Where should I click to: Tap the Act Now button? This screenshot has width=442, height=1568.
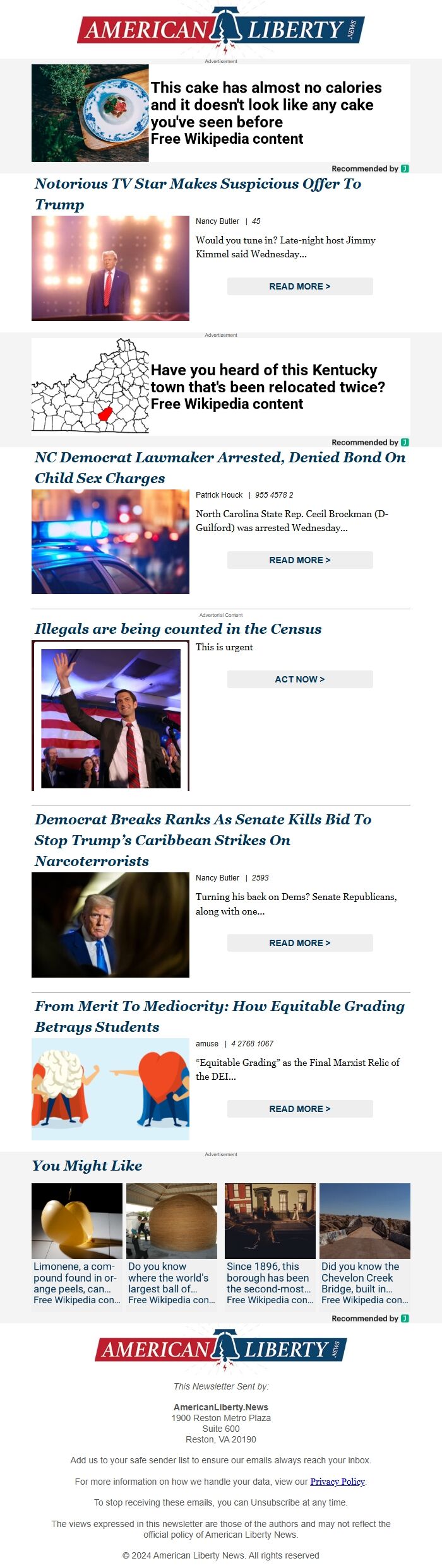pyautogui.click(x=300, y=679)
